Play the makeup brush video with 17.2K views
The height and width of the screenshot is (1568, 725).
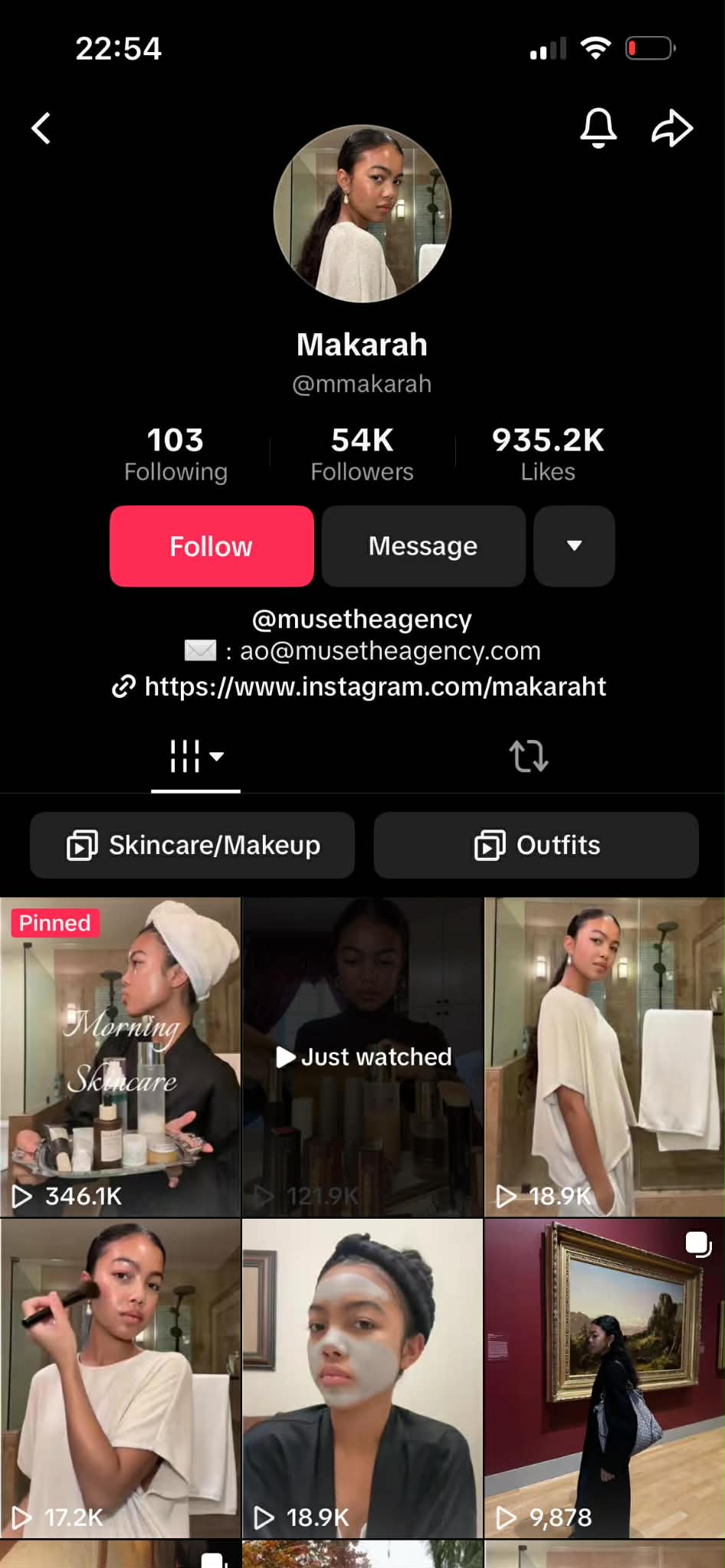(120, 1377)
